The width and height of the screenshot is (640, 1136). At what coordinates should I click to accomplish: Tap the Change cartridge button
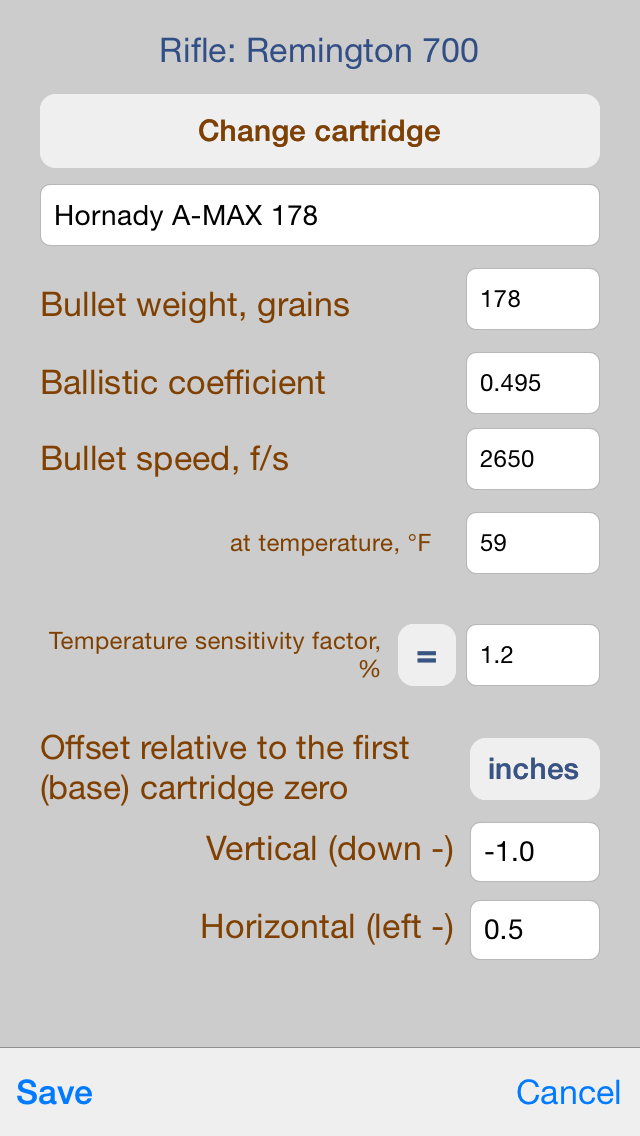[x=320, y=131]
